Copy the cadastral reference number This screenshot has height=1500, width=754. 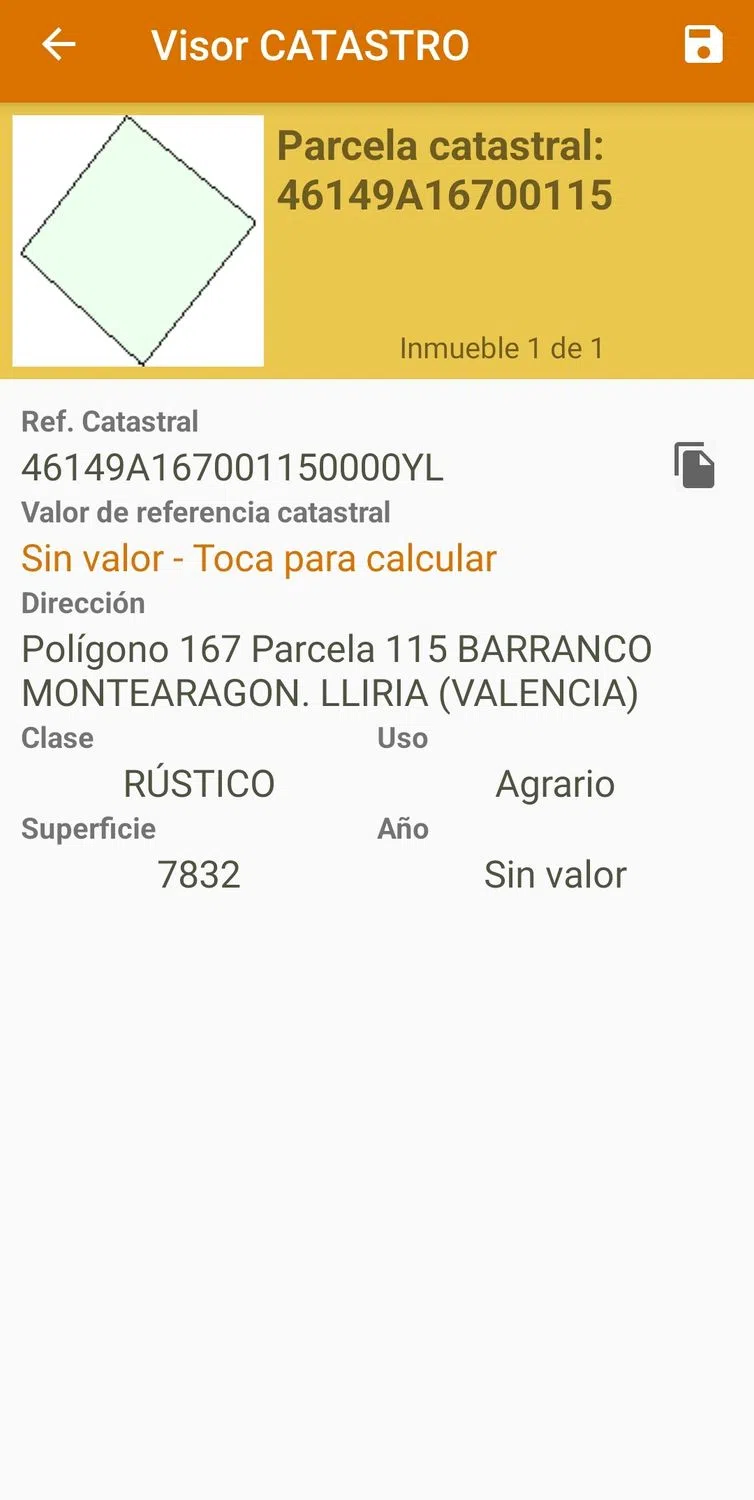coord(694,465)
